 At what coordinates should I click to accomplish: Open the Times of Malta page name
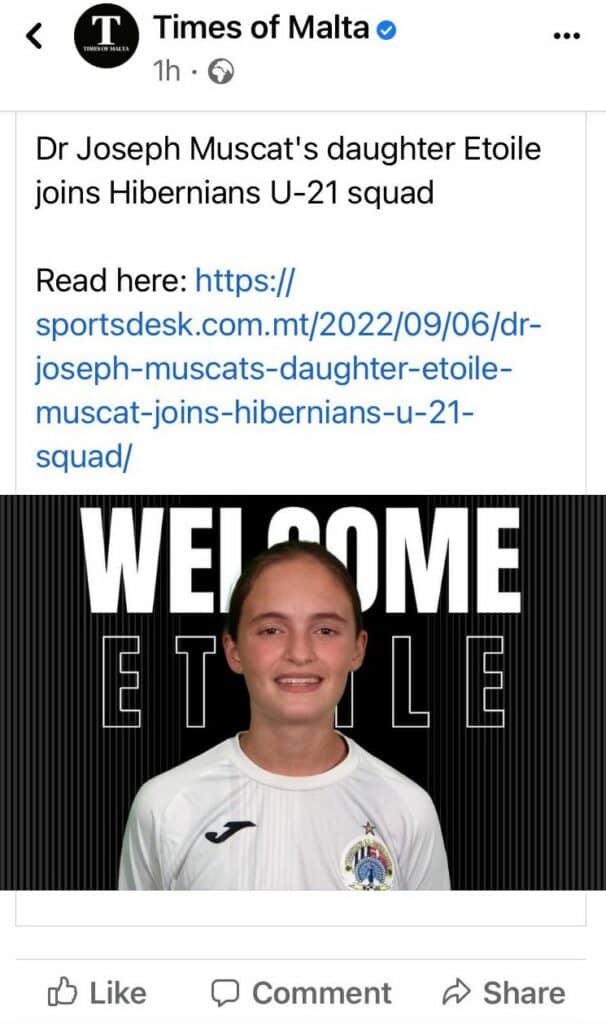click(261, 28)
